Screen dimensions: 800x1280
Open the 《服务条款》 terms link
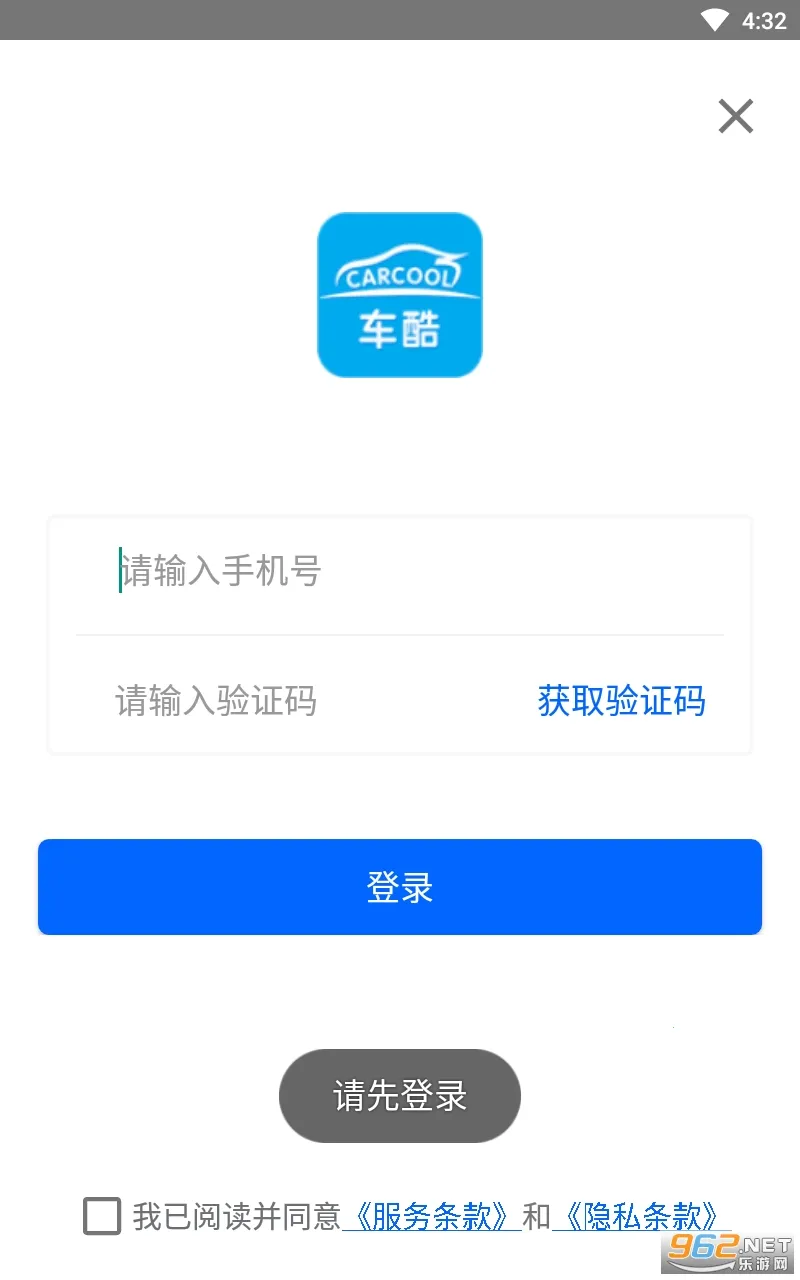[429, 1216]
